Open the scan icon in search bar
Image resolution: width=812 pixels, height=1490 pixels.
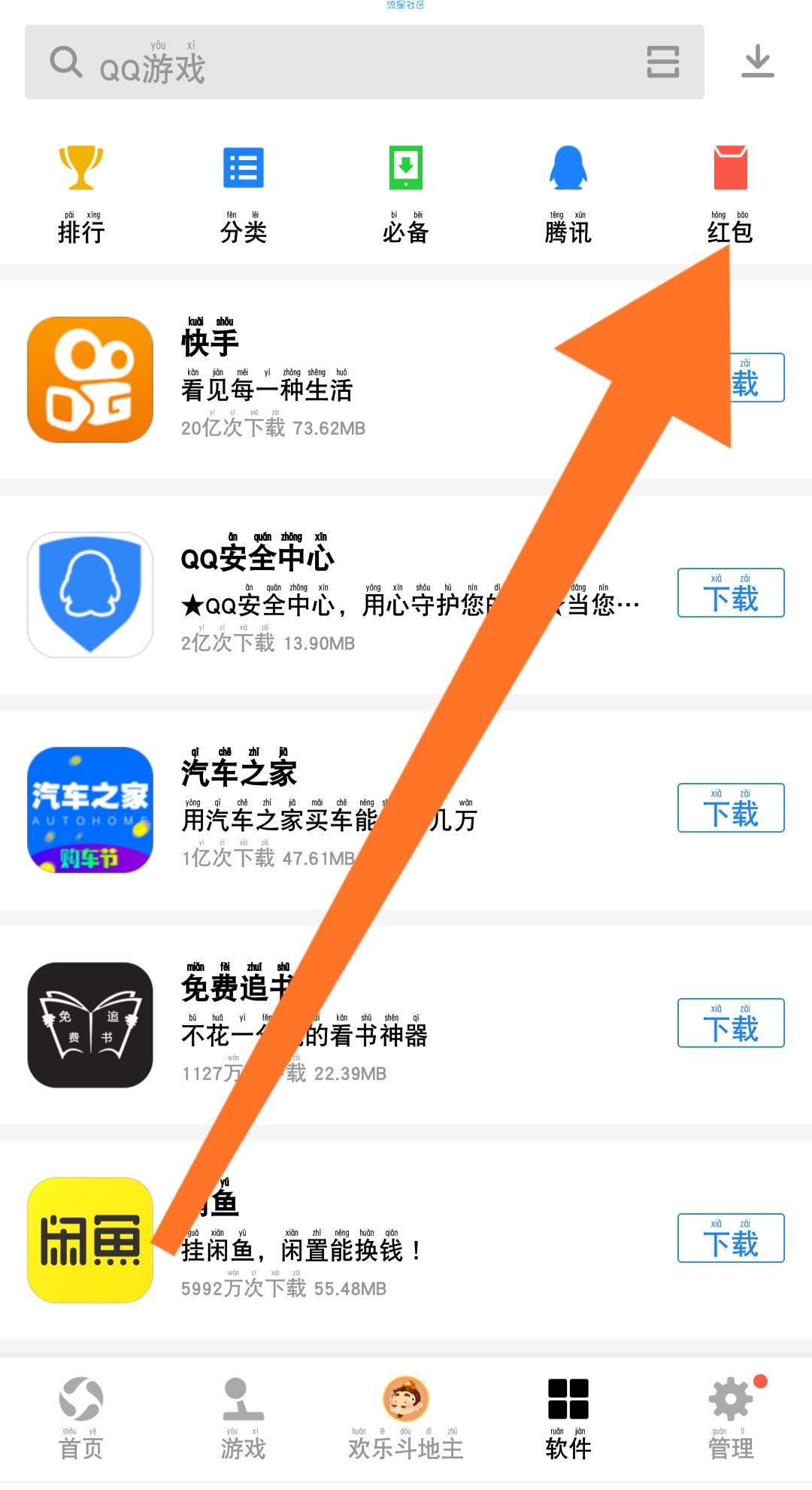click(x=662, y=62)
